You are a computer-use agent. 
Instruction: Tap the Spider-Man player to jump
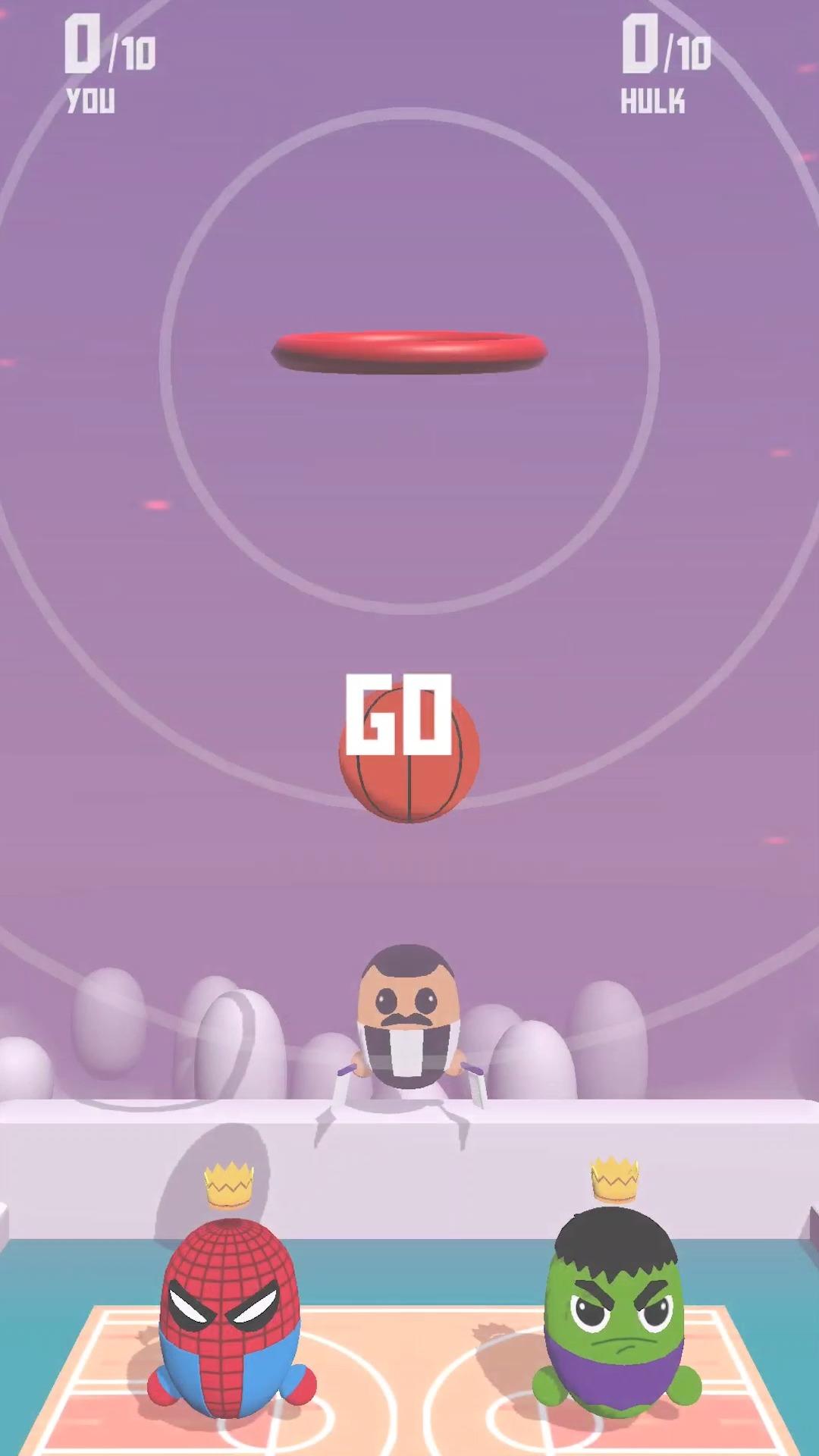point(230,1316)
